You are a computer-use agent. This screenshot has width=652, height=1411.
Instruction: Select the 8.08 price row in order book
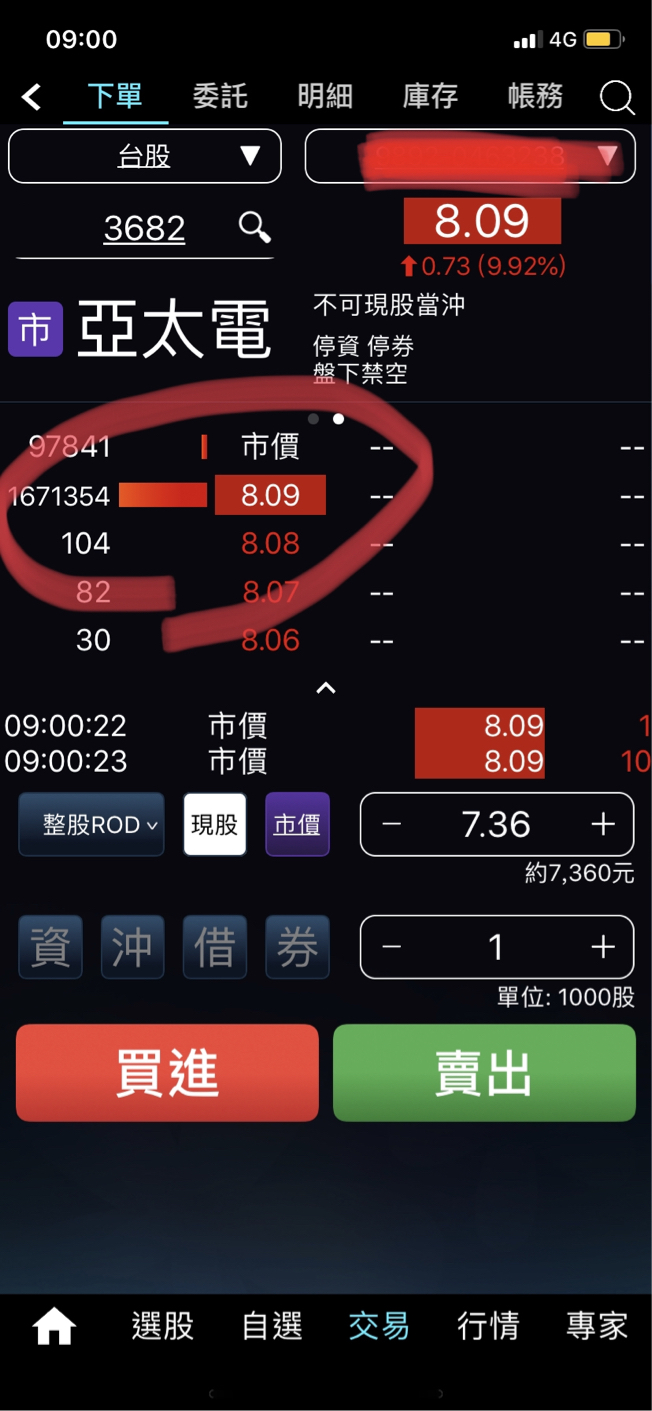click(270, 544)
